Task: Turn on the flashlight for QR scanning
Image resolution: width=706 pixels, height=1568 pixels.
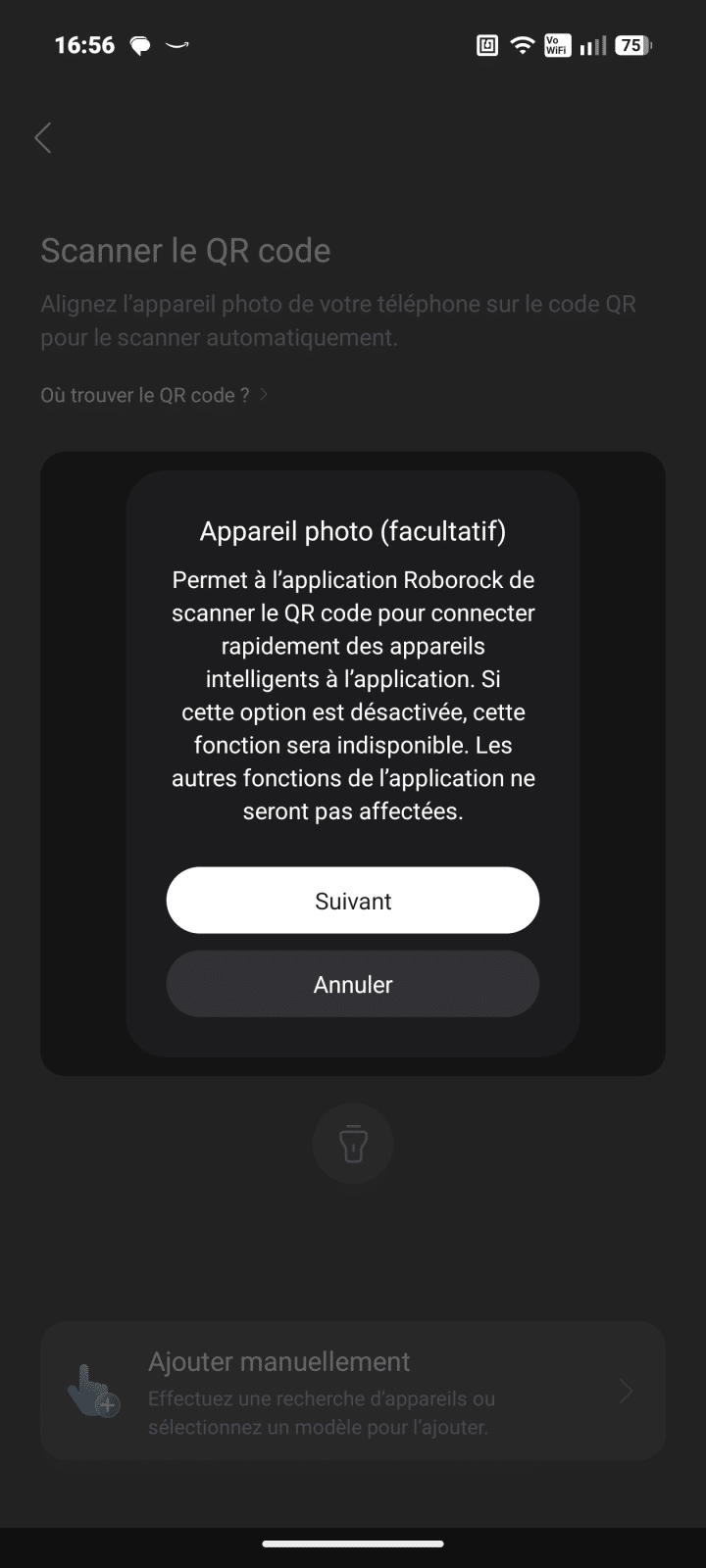Action: 353,1144
